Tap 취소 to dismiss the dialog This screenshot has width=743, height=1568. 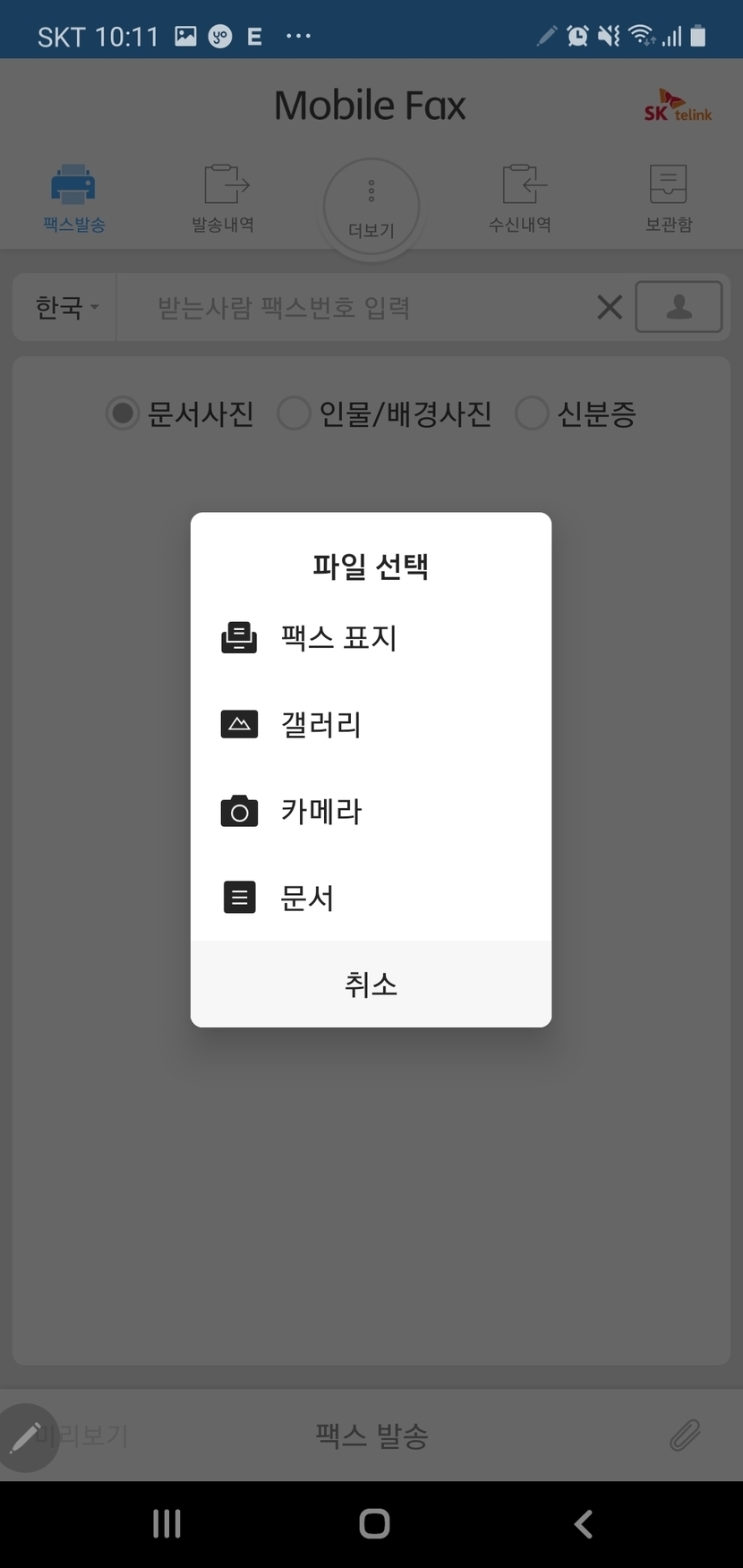coord(371,984)
